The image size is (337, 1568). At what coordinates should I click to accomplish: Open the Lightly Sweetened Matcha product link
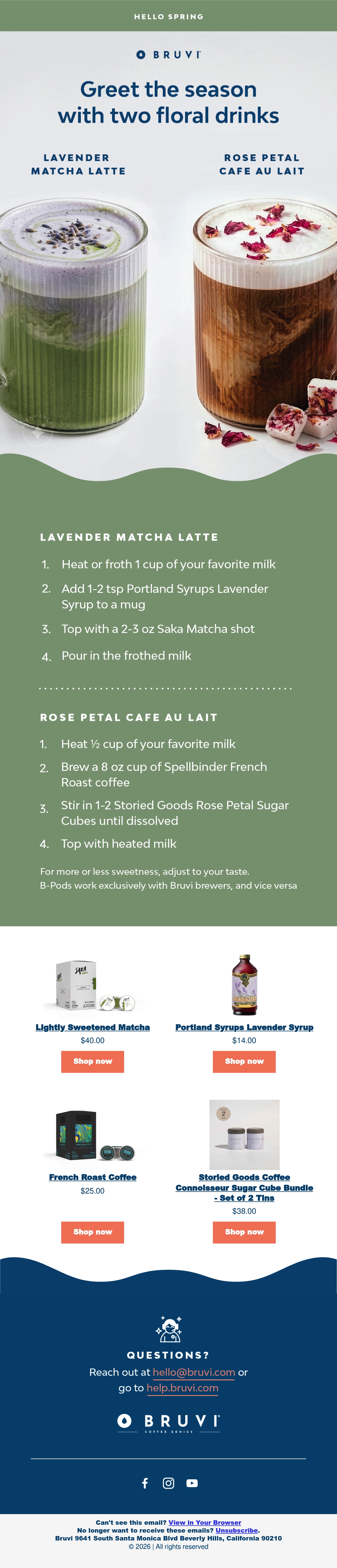click(93, 1027)
